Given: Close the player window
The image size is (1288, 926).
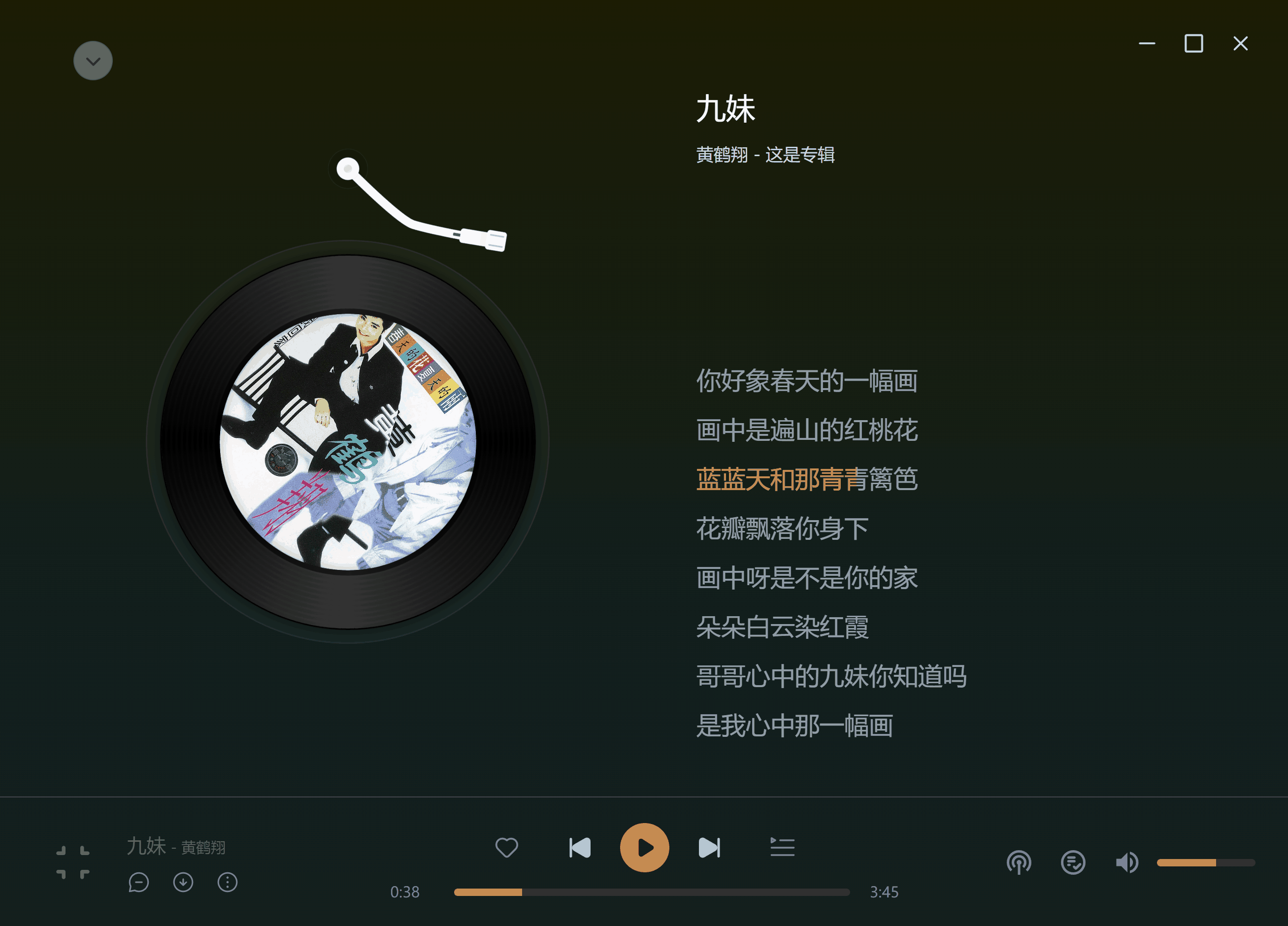Looking at the screenshot, I should (x=1240, y=44).
